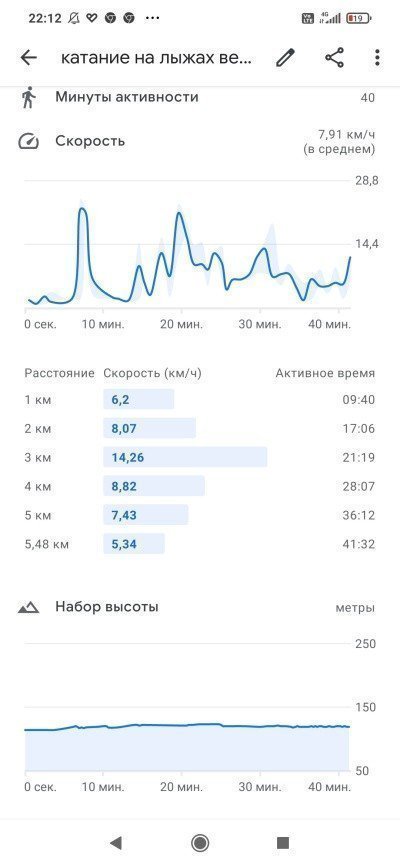Open the three-dot overflow menu

[377, 58]
